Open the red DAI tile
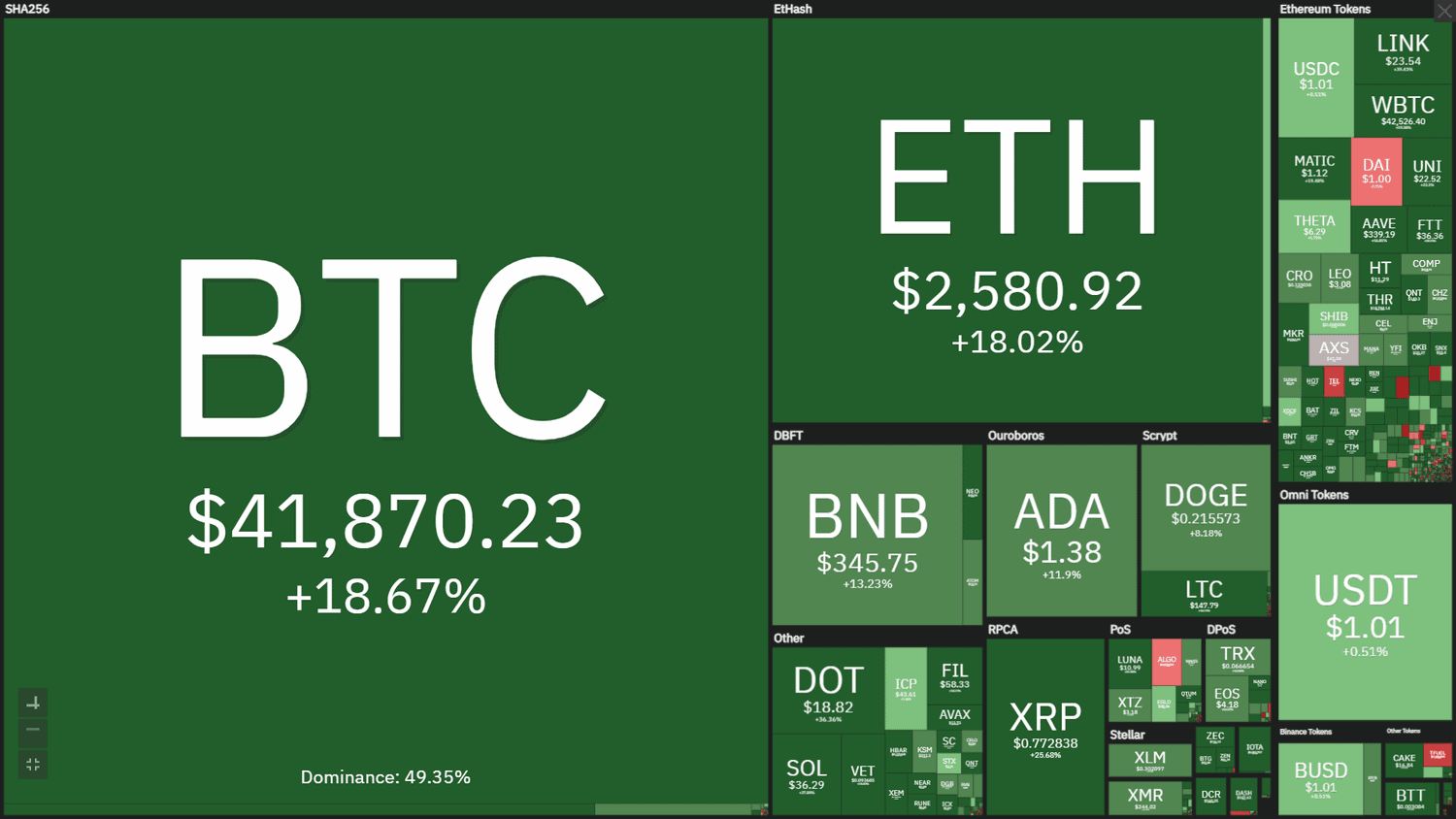This screenshot has height=819, width=1456. click(1375, 171)
